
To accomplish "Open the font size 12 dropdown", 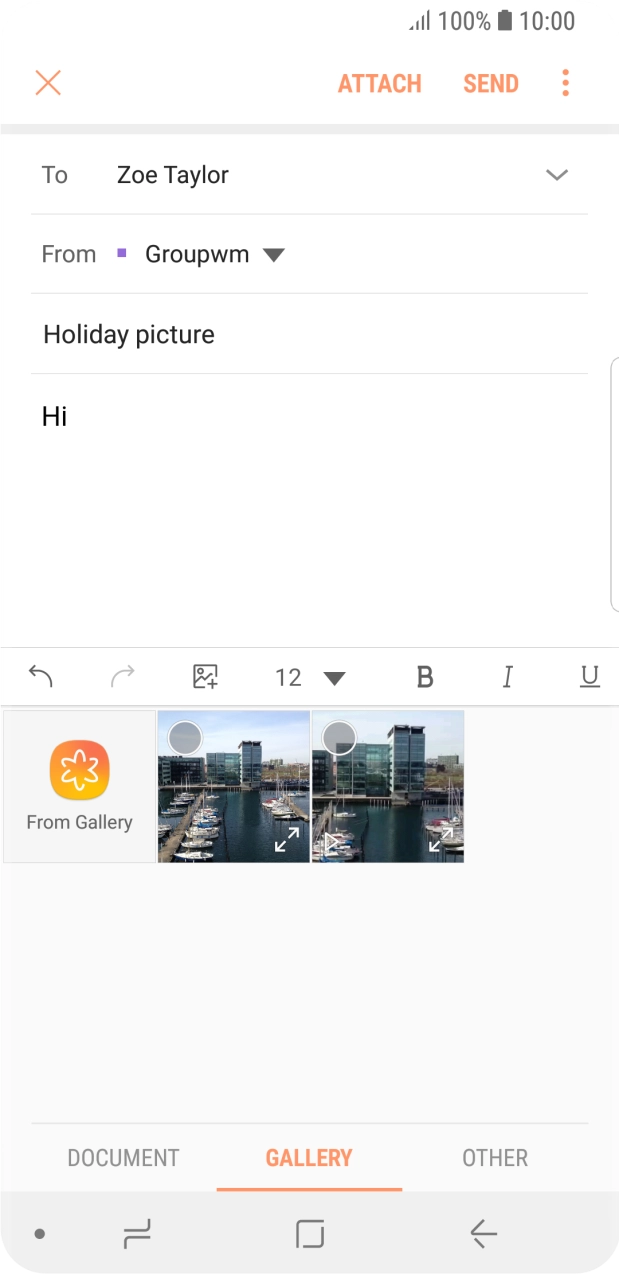I will [x=310, y=678].
